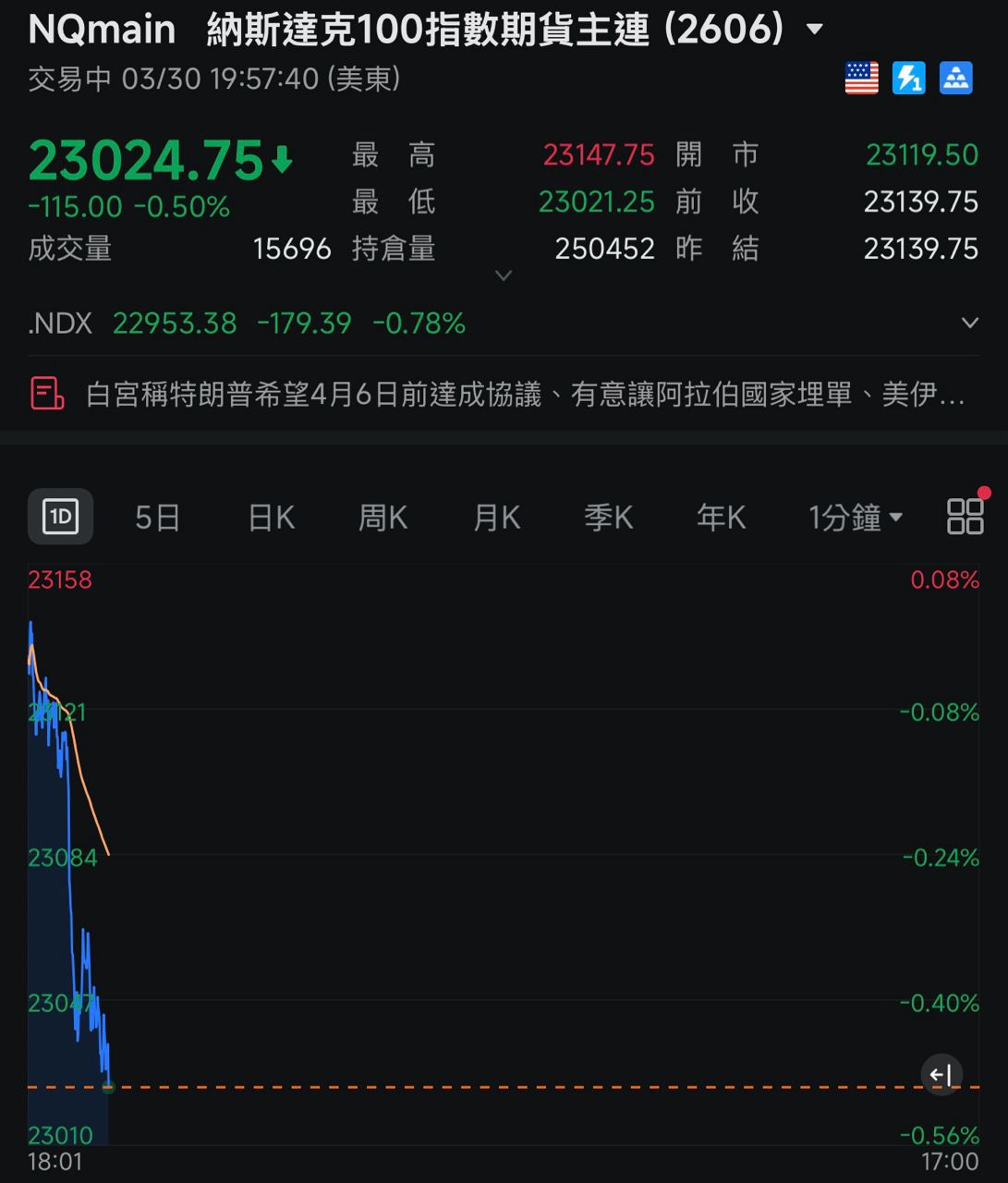Screen dimensions: 1008x1183
Task: Open the 1分鐘 interval dropdown
Action: click(x=855, y=518)
